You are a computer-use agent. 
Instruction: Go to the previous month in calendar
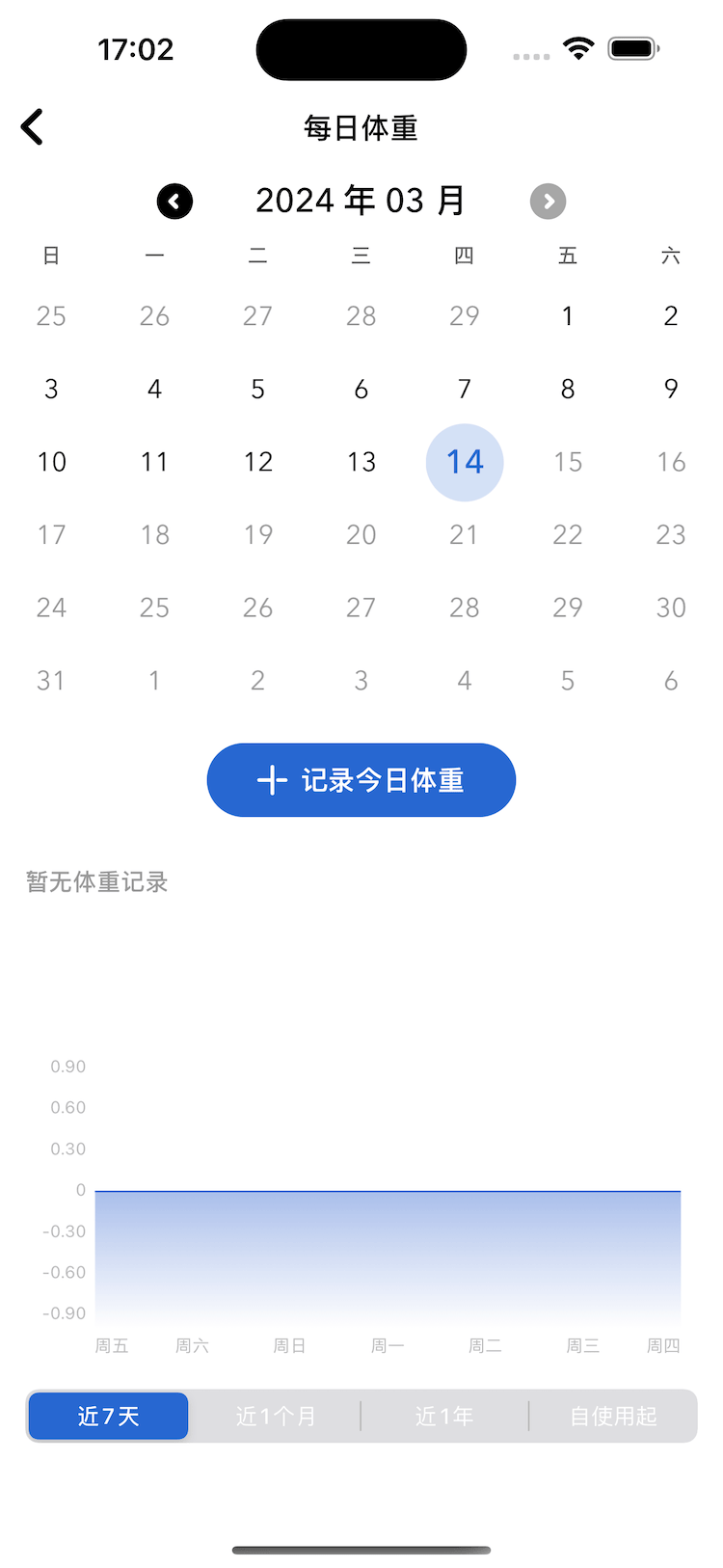coord(174,202)
